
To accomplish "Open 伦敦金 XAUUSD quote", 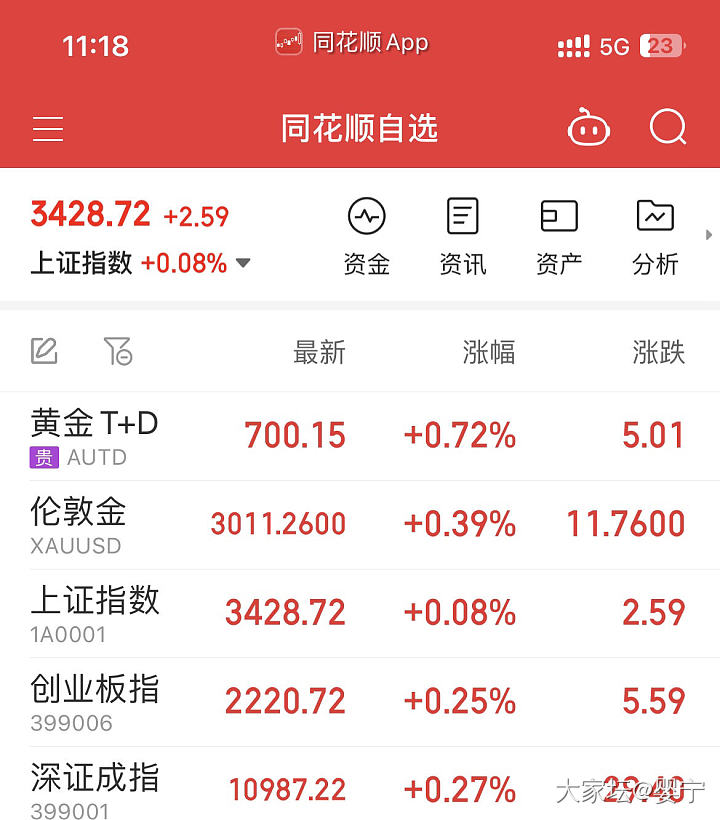I will coord(80,524).
